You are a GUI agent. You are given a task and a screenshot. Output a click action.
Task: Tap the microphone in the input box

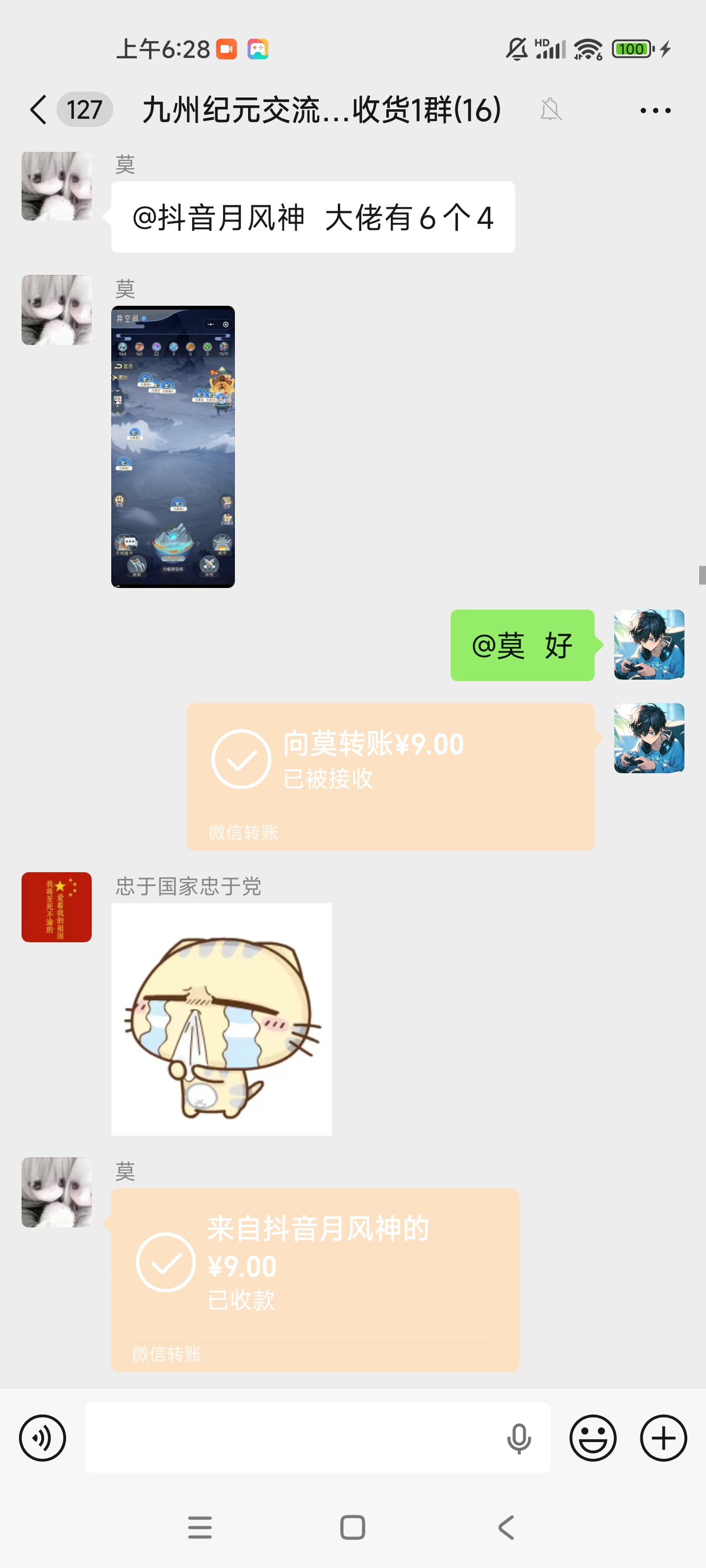tap(518, 1438)
